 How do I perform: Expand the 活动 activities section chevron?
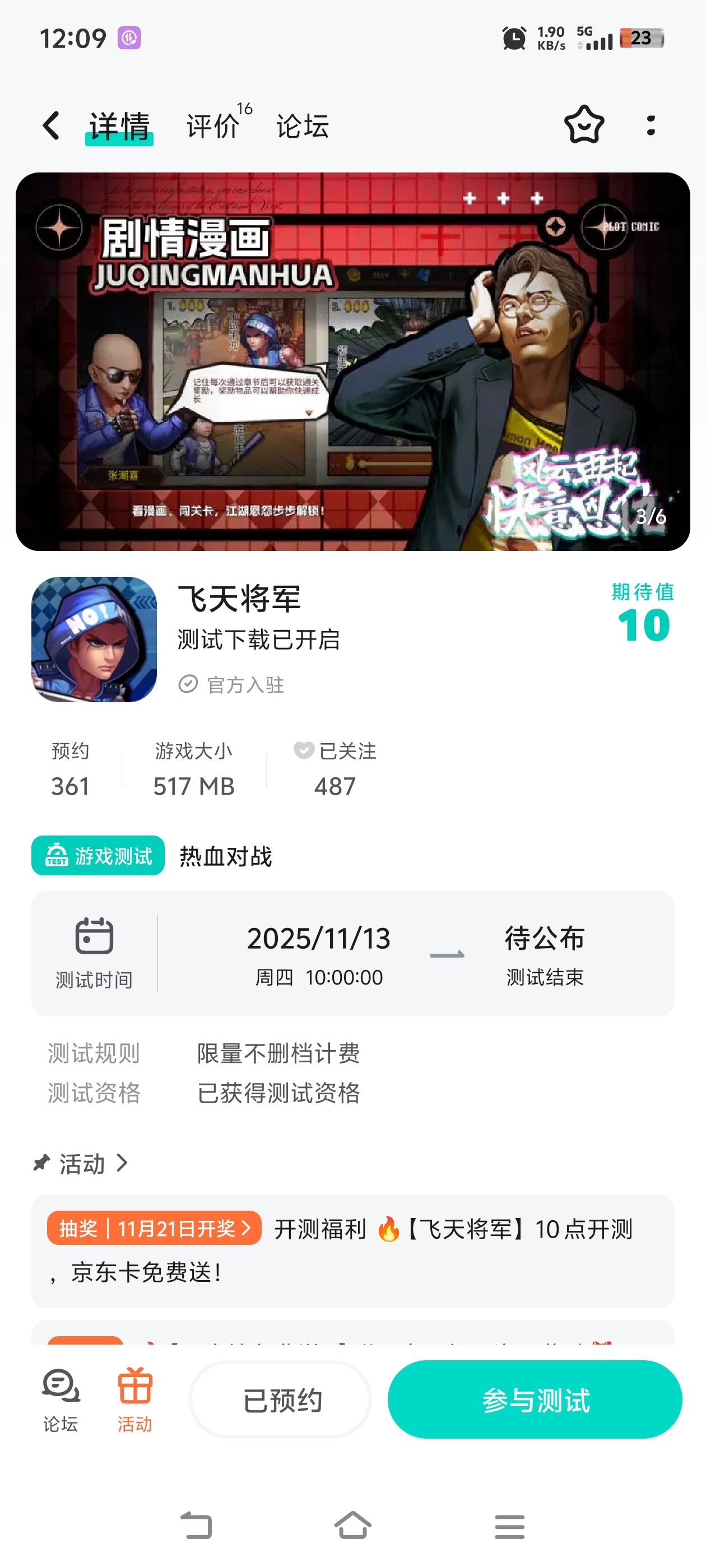[x=123, y=1163]
